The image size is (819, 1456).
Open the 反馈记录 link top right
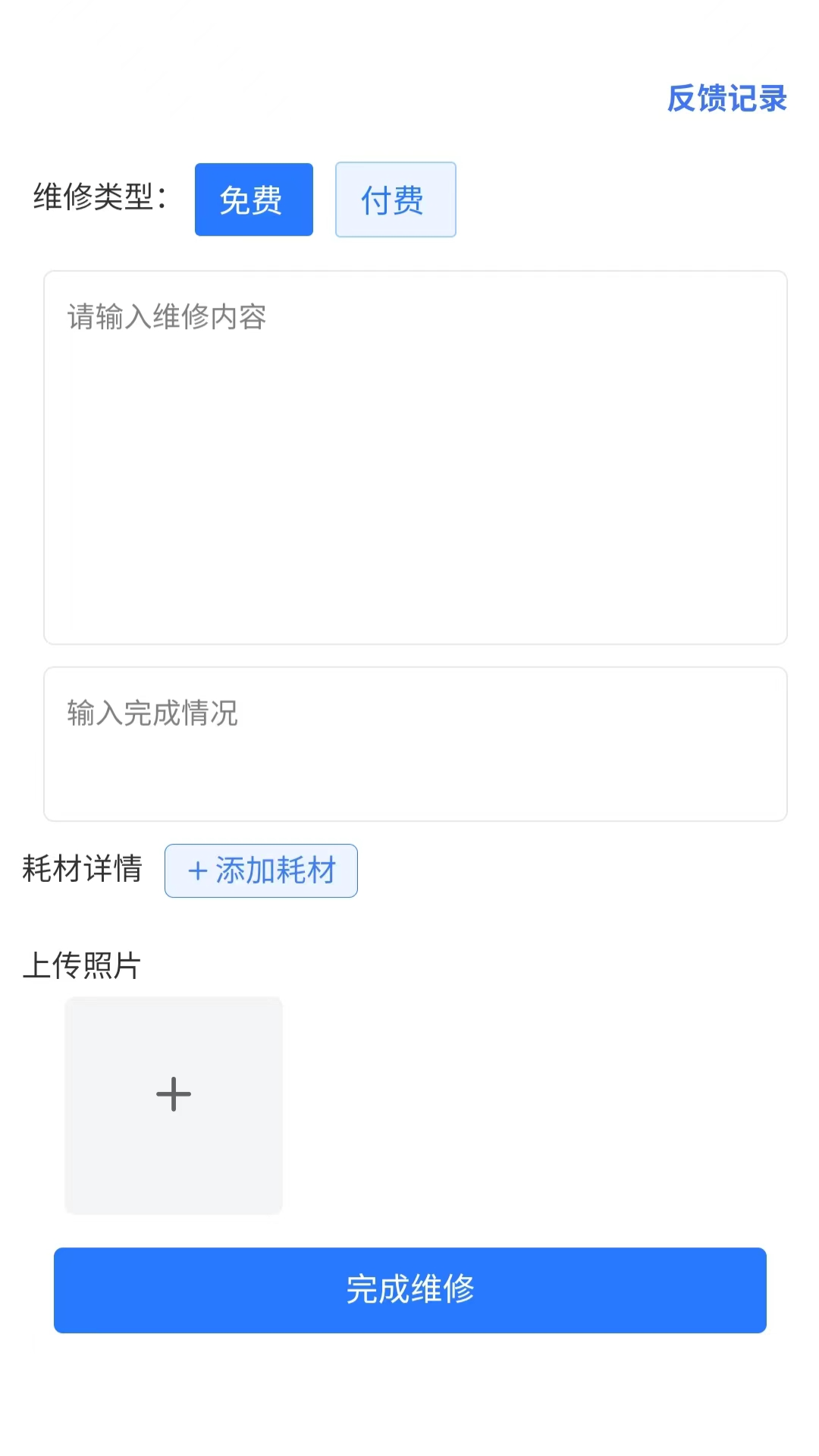(x=726, y=96)
